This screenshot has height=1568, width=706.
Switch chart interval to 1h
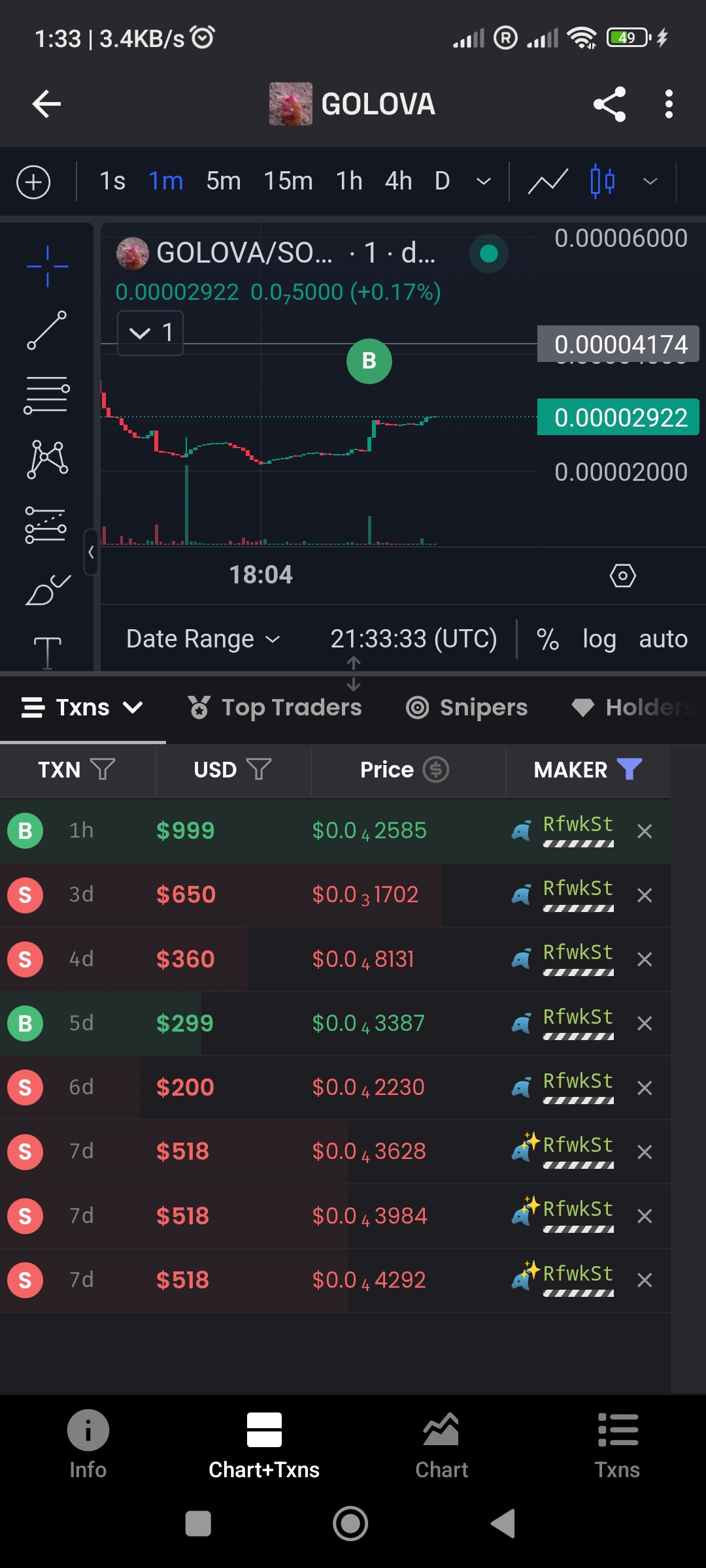click(349, 181)
